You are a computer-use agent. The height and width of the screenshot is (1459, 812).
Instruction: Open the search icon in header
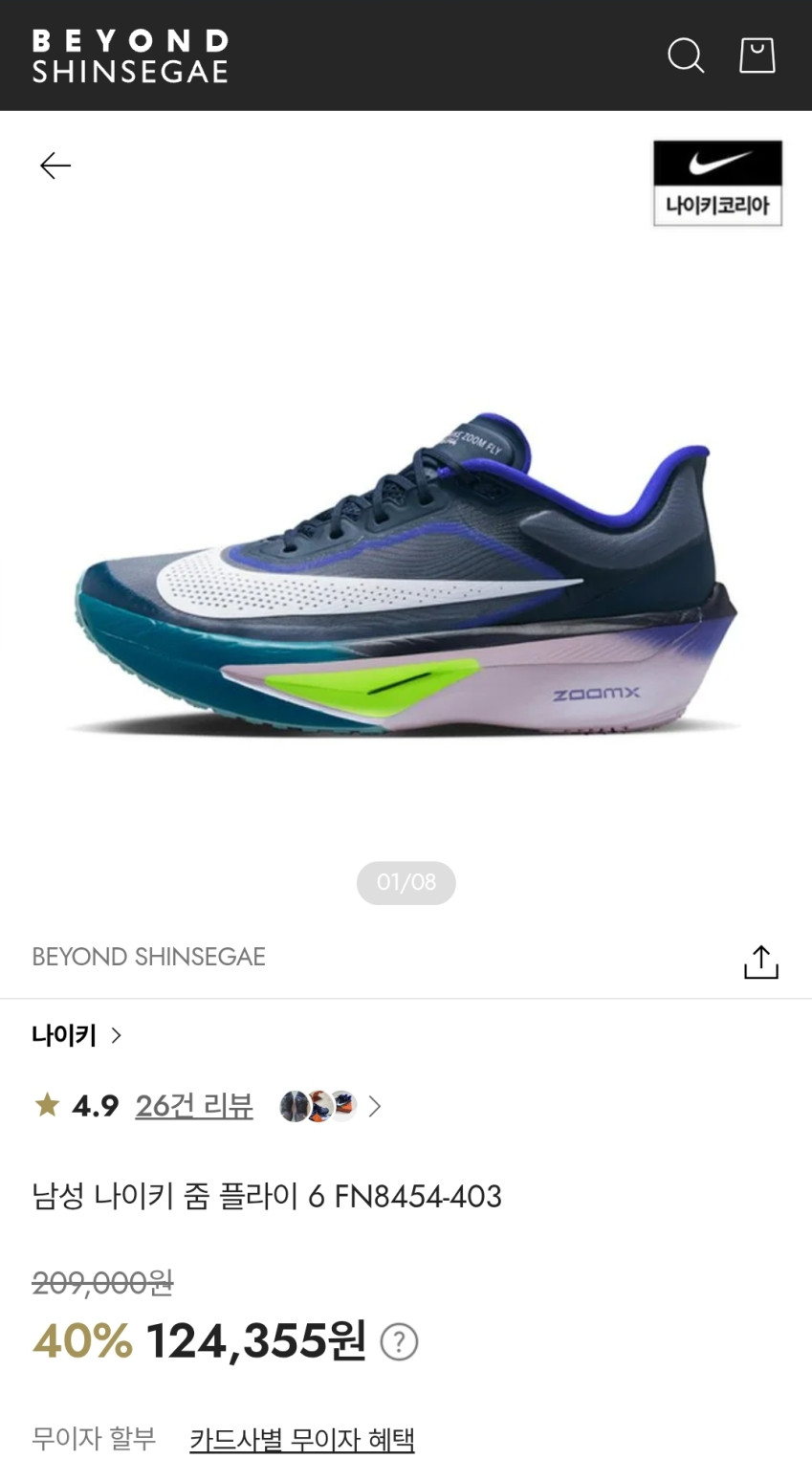[x=685, y=55]
